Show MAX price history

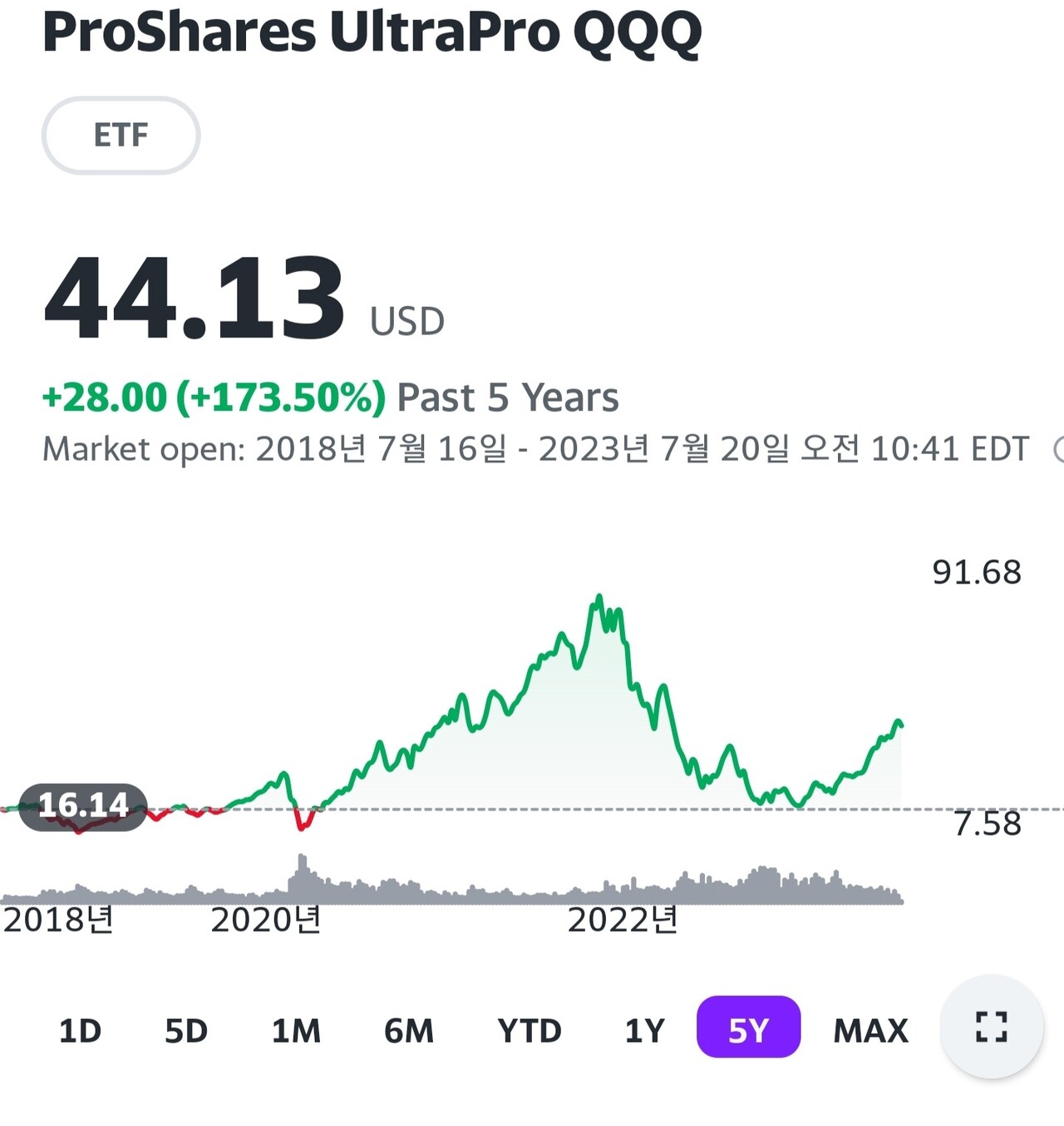870,1030
